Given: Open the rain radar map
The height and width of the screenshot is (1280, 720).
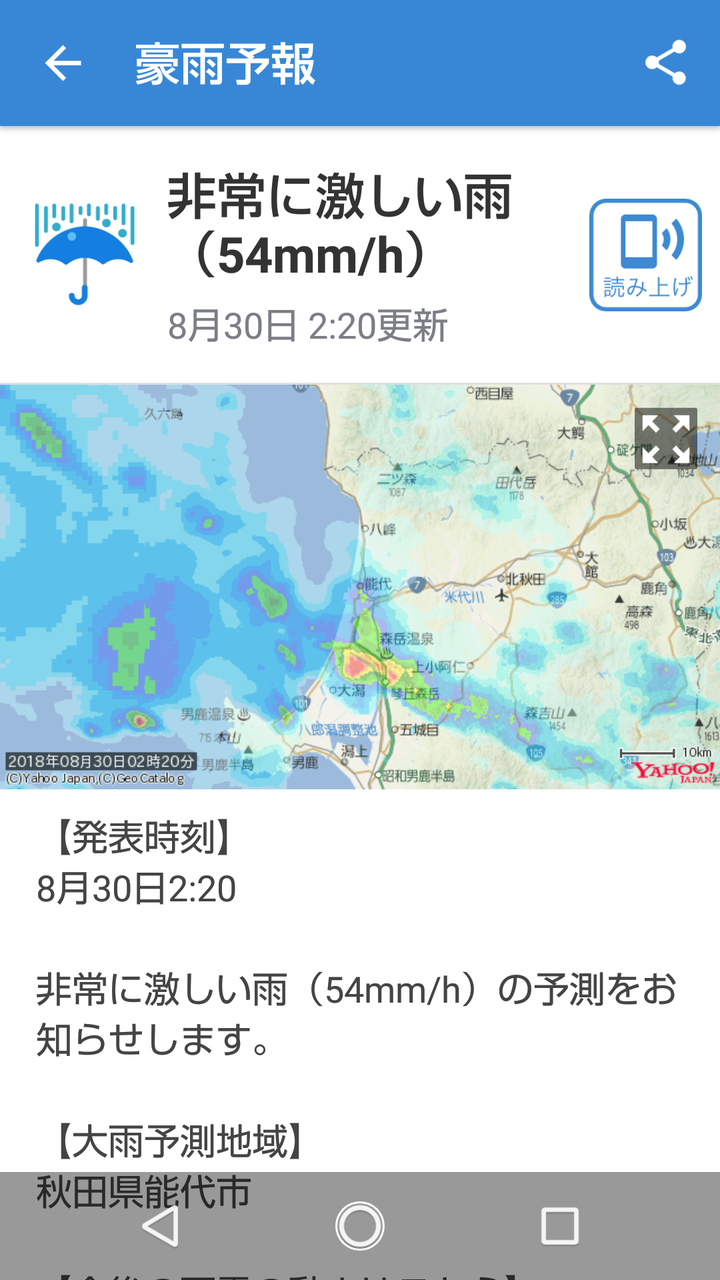Looking at the screenshot, I should pos(360,587).
